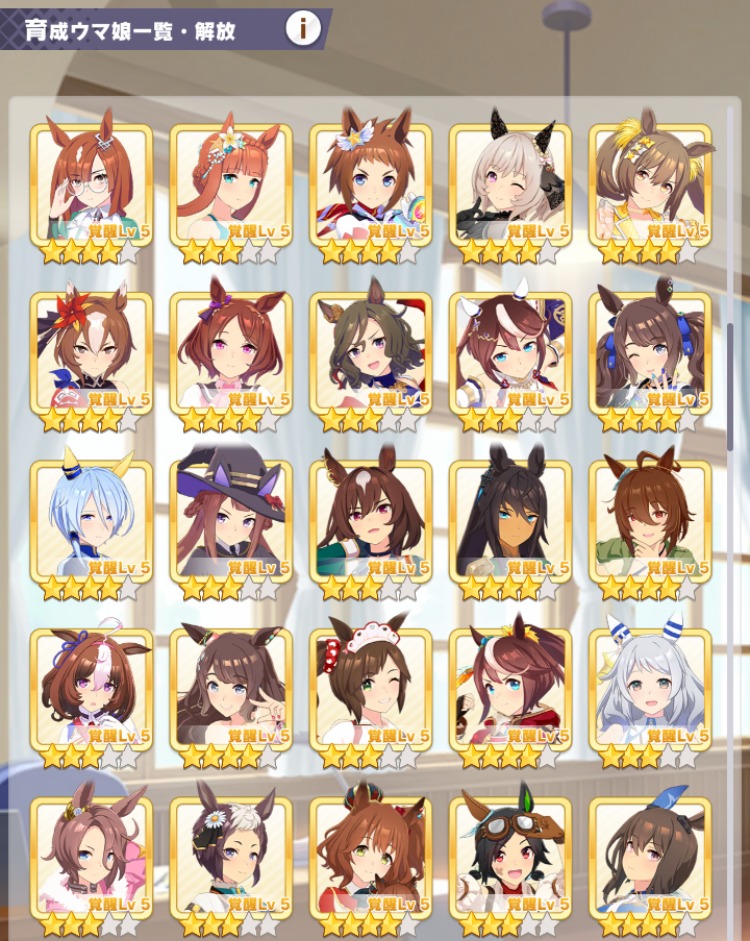Pick the winking character with a maid headband

(x=370, y=687)
